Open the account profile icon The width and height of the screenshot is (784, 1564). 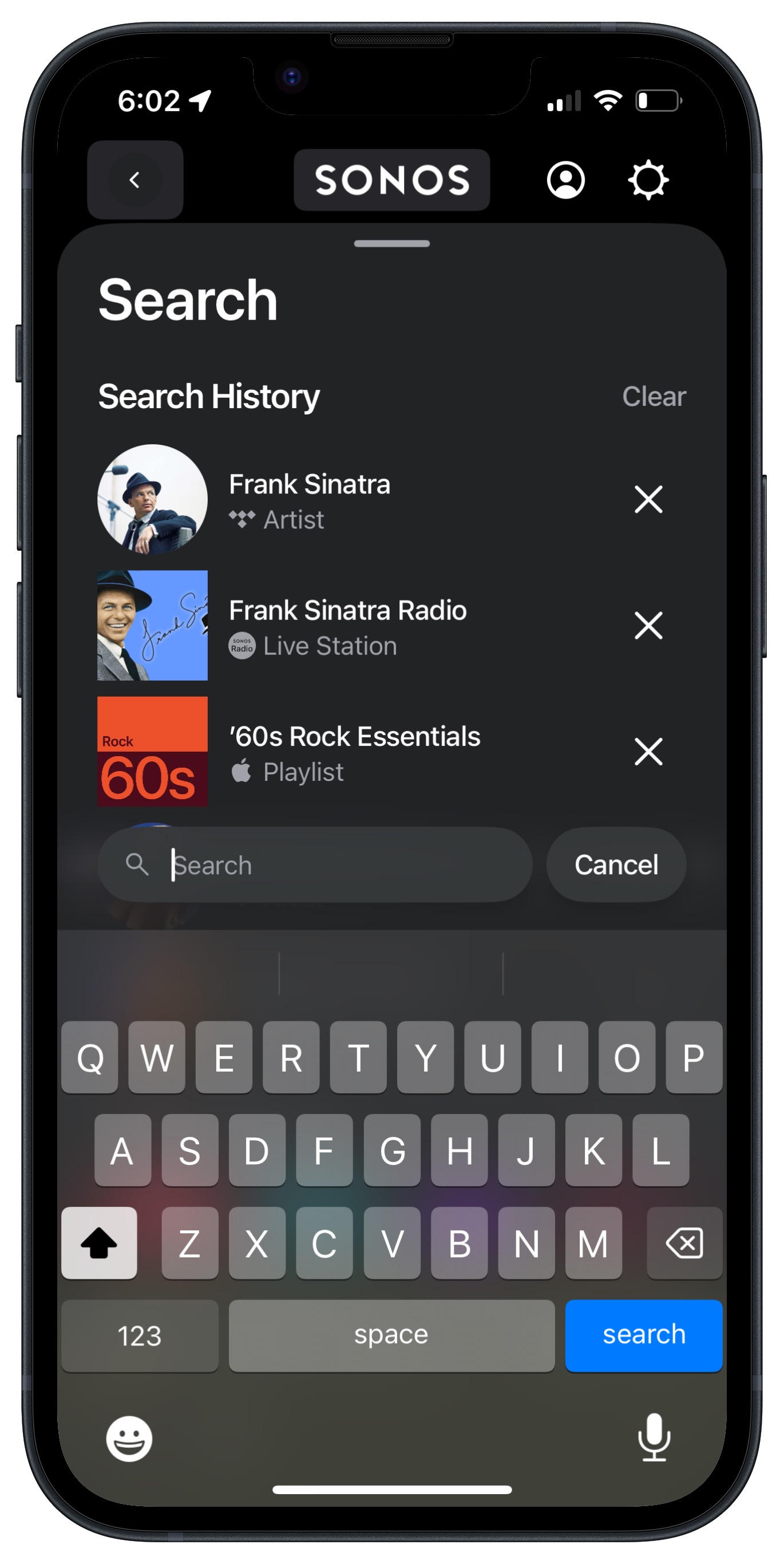tap(565, 180)
